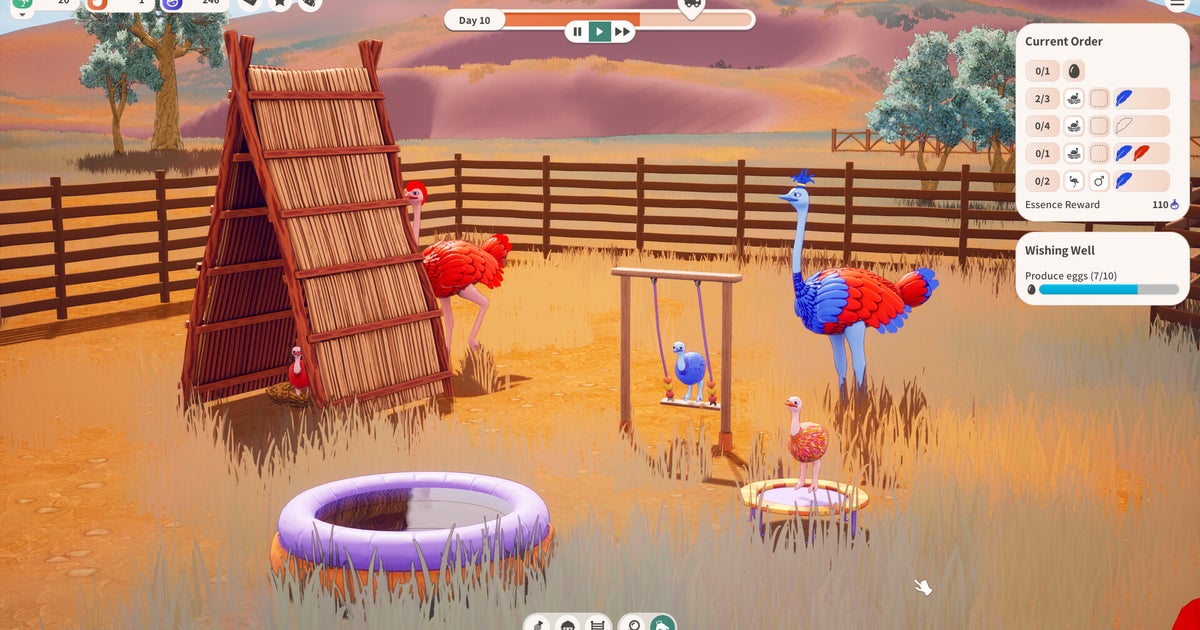Open the star icon in top bar
Screen dimensions: 1200x630
tap(281, 4)
